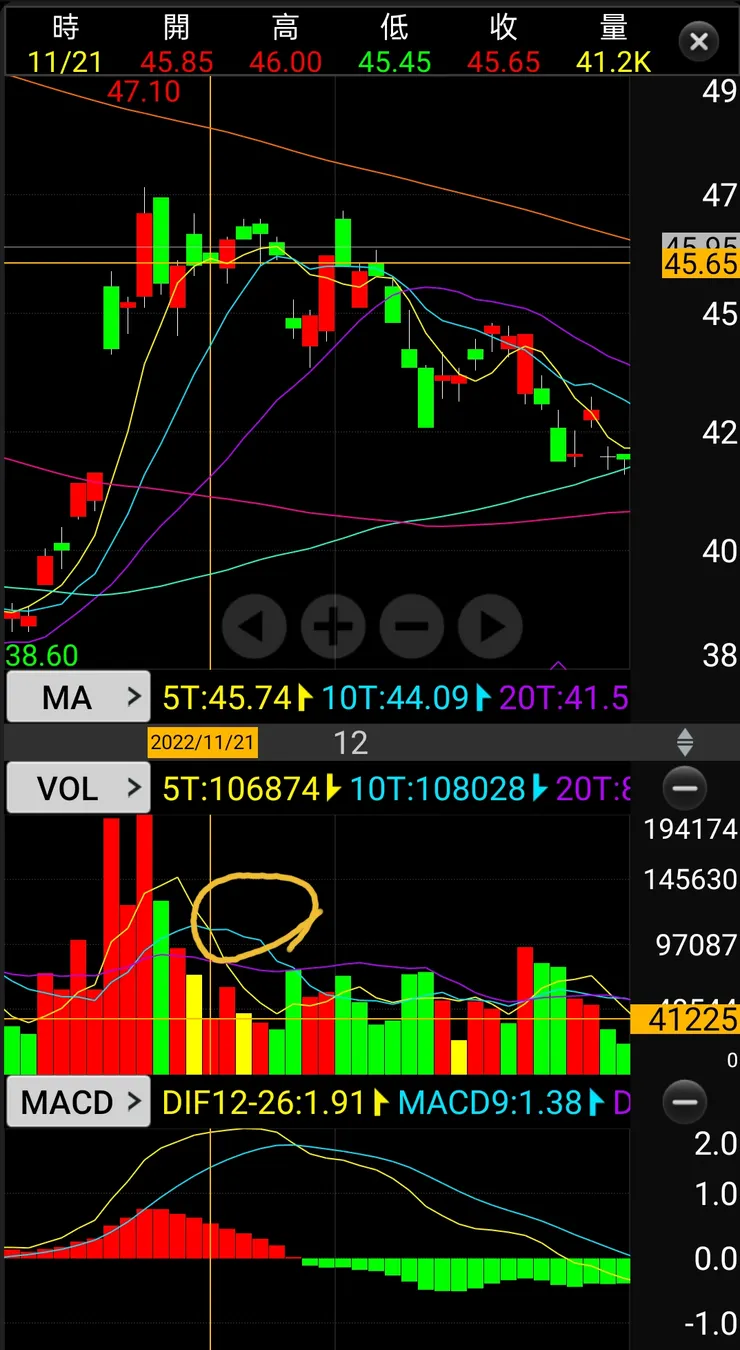The image size is (740, 1350).
Task: Open the VOL indicator selector
Action: click(x=78, y=789)
